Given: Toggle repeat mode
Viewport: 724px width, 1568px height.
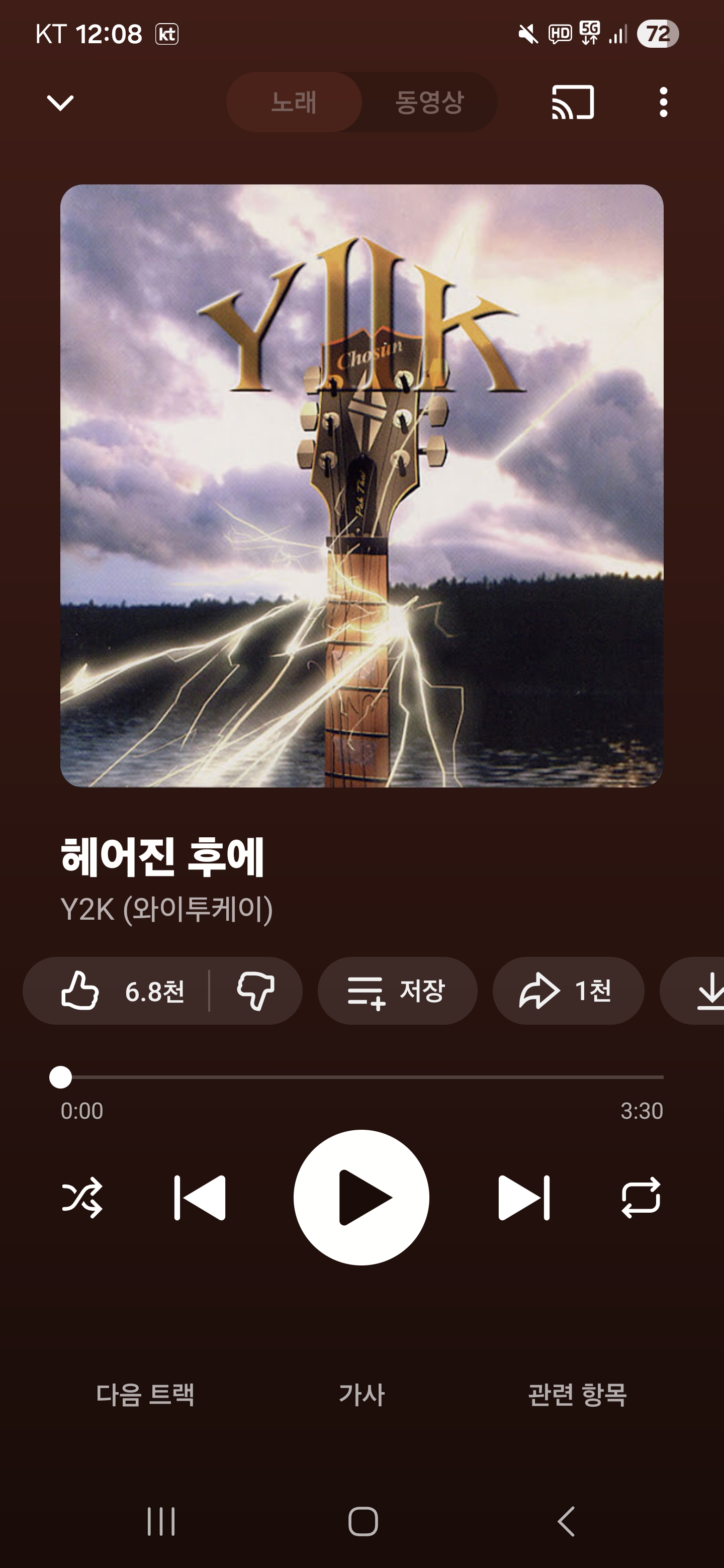Looking at the screenshot, I should point(641,1198).
